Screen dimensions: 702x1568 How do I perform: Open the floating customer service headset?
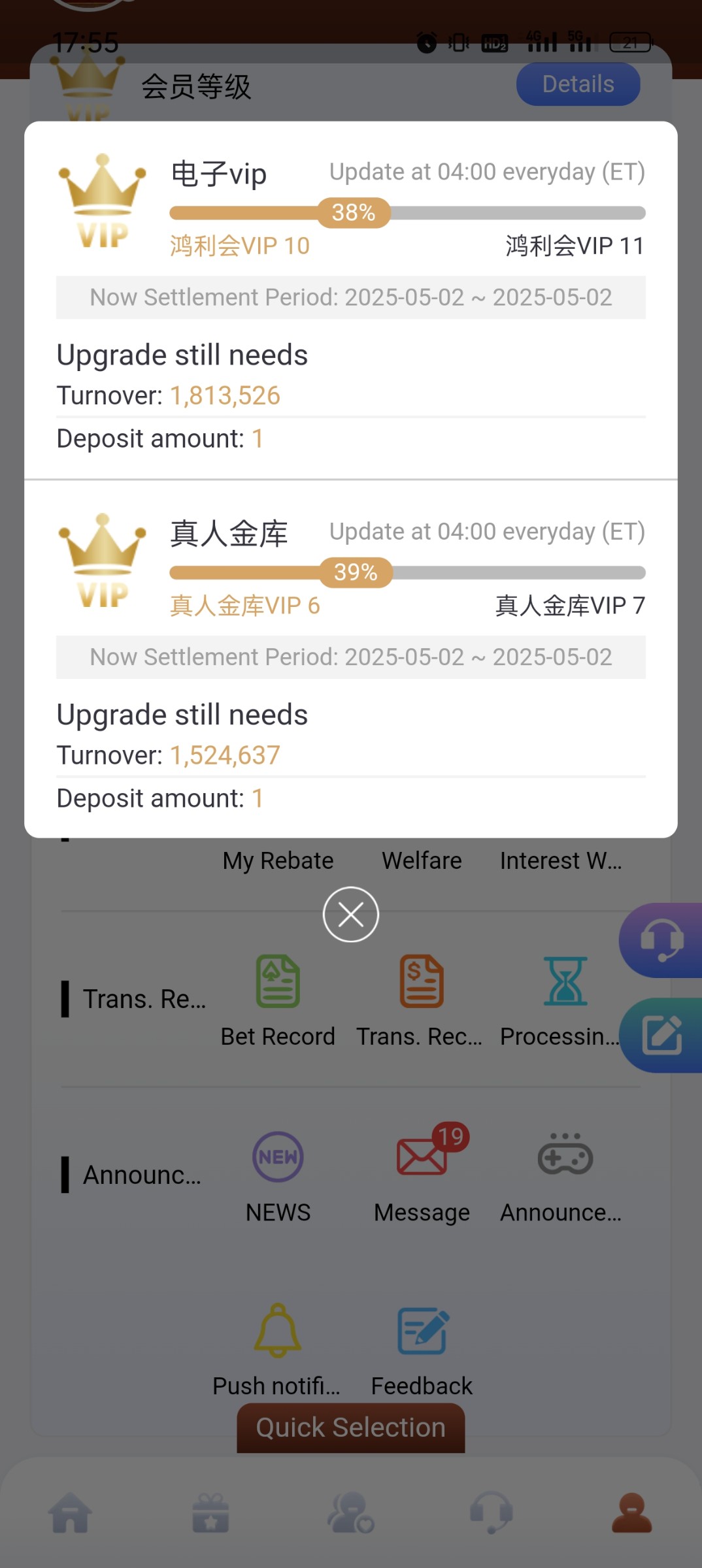661,940
